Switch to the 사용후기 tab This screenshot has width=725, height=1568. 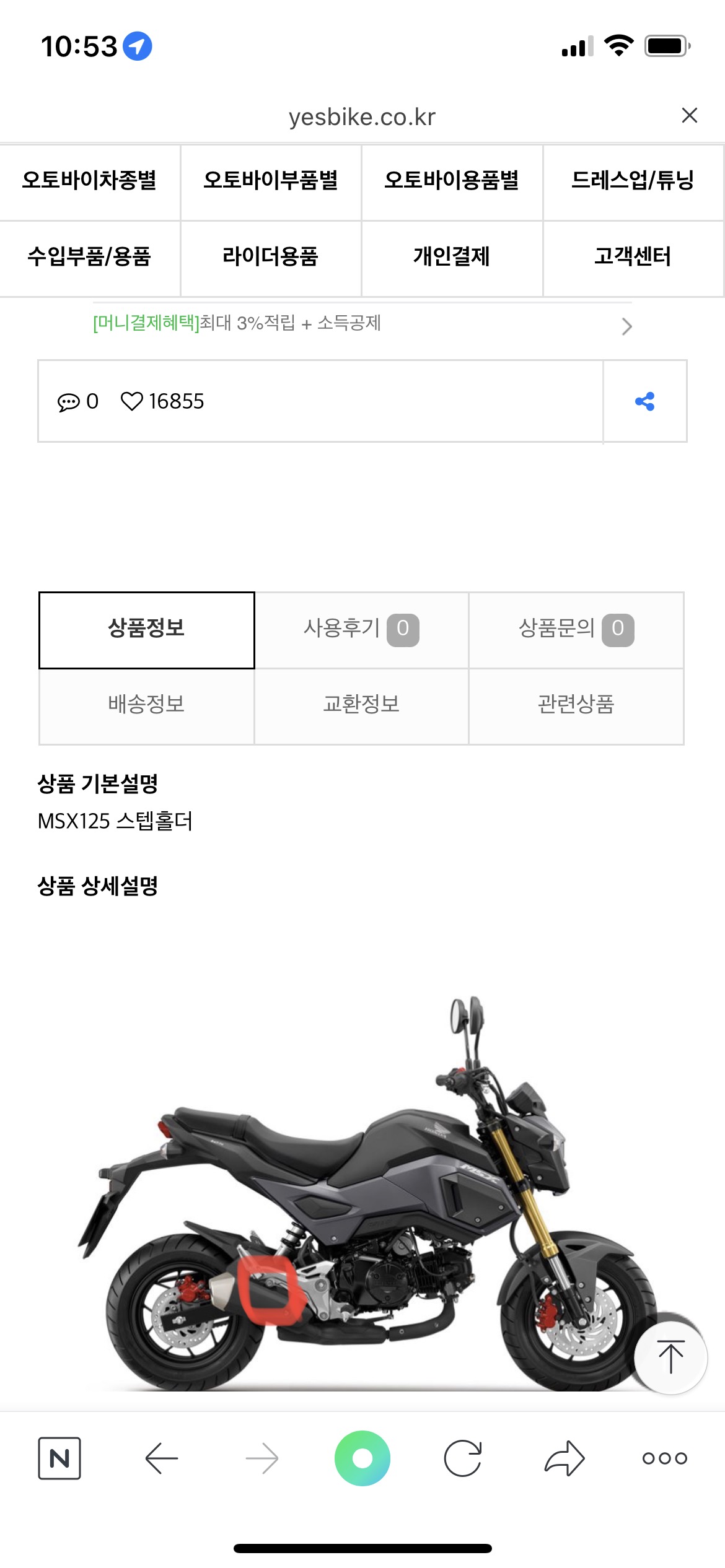[x=361, y=630]
